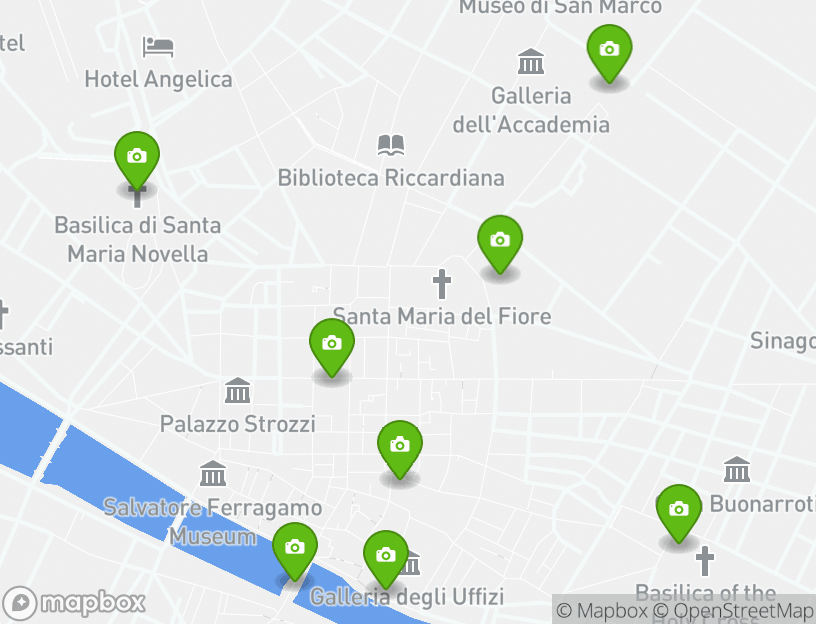Tap the camera pin near Museo di San Marco

pos(609,50)
